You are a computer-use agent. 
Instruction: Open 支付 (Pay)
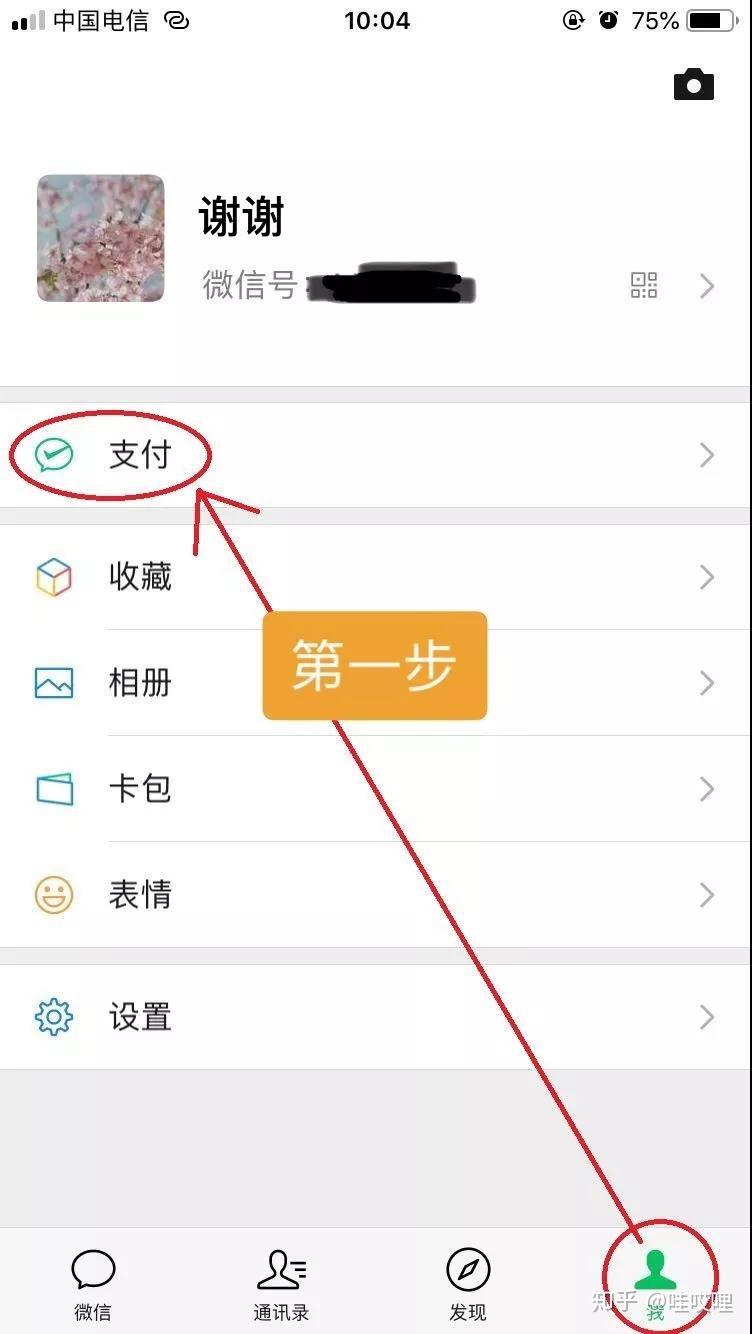pos(140,456)
